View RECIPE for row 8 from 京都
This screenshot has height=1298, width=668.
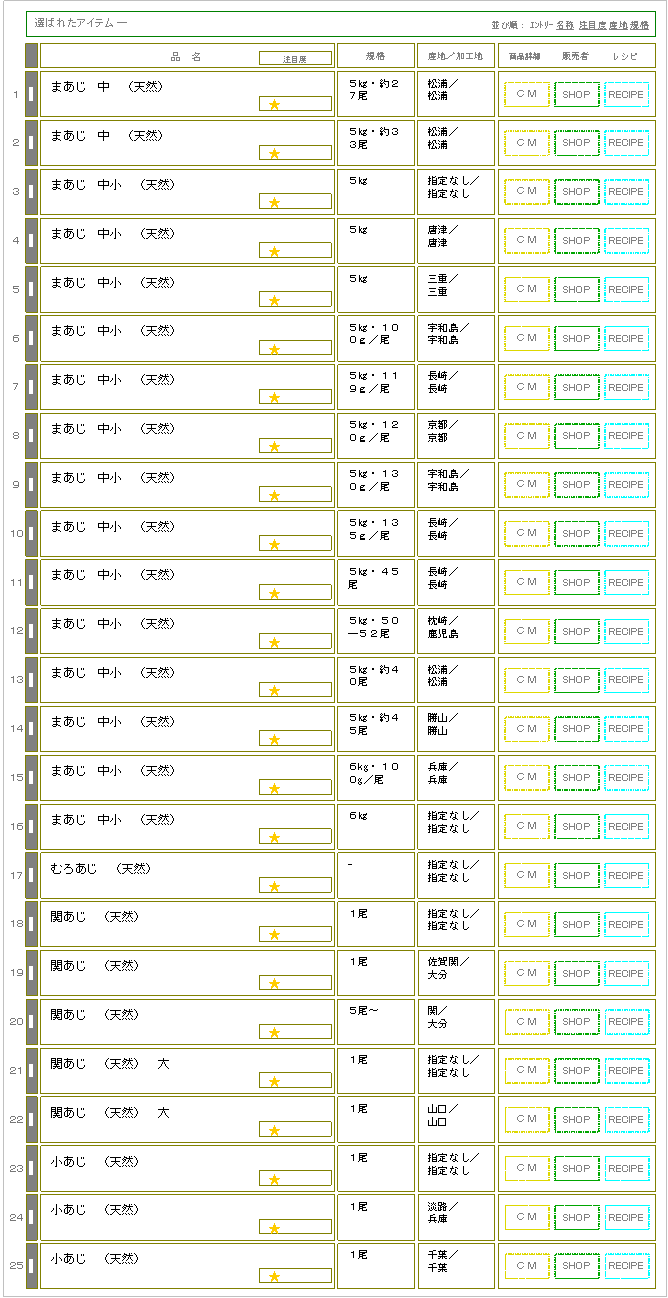627,436
